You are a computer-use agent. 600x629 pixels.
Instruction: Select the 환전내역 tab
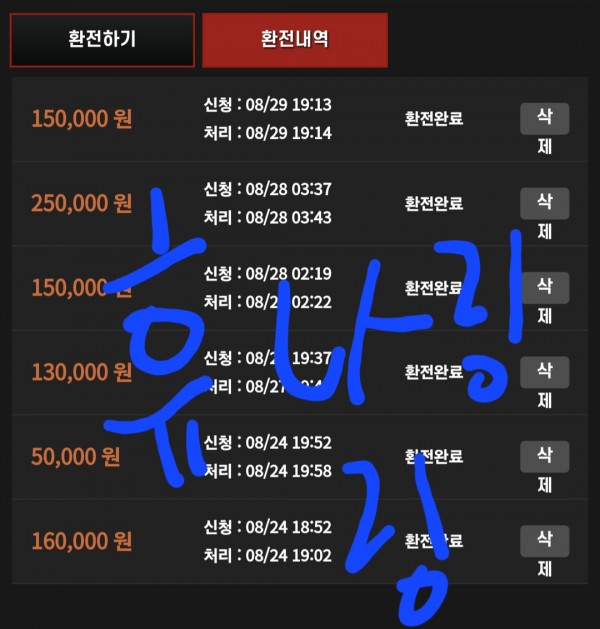point(294,40)
